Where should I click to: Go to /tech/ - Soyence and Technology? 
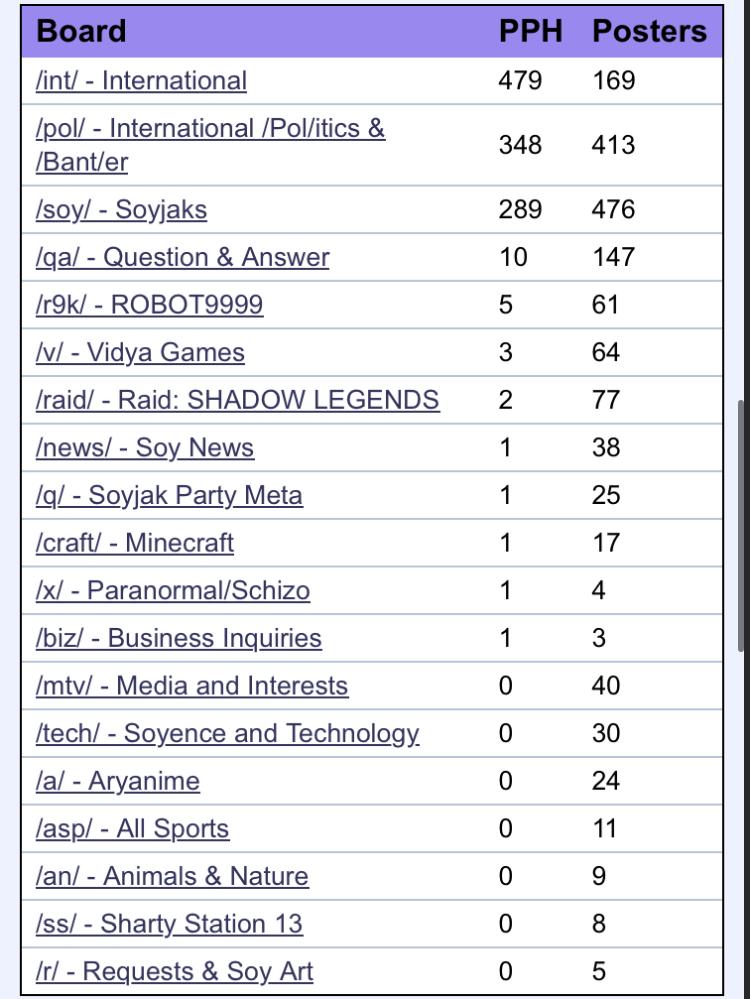click(227, 734)
